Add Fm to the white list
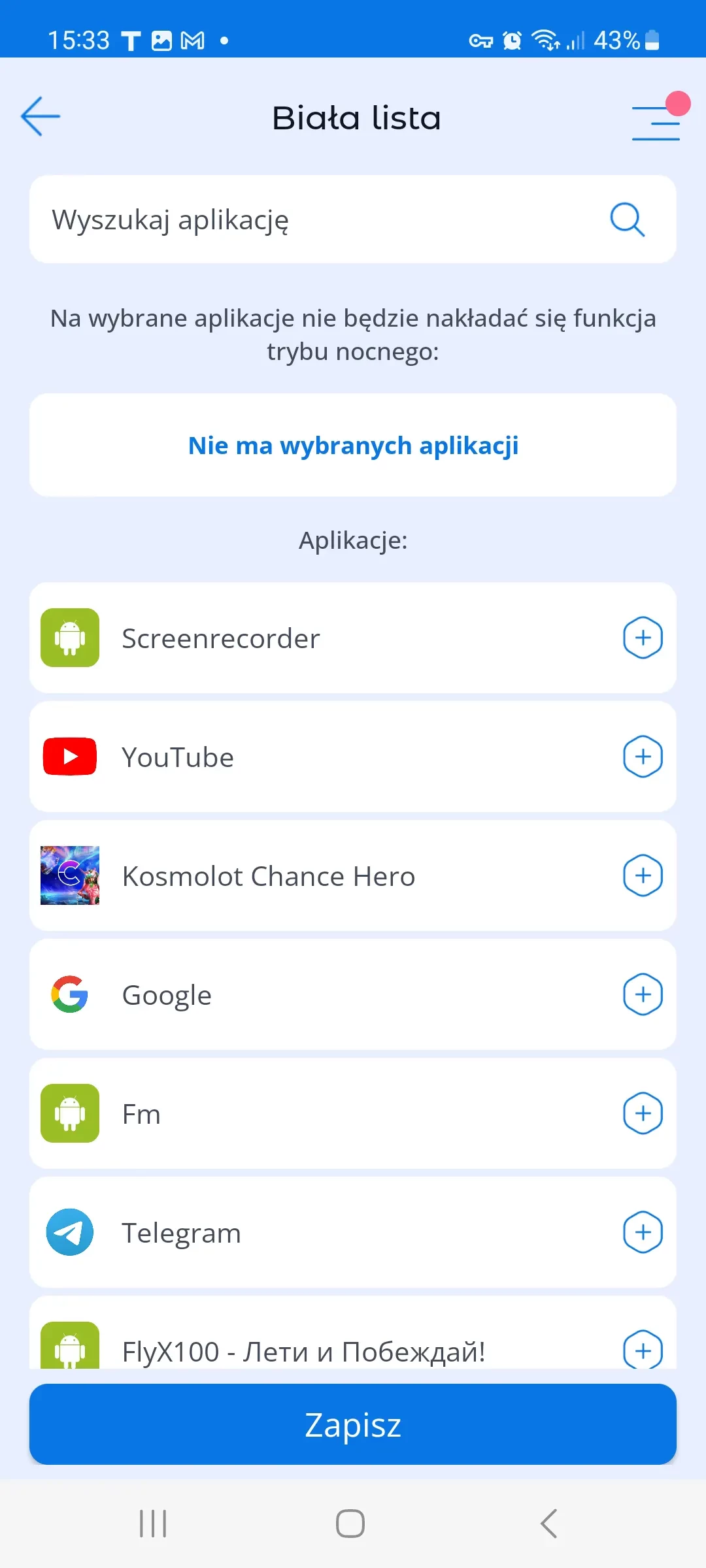Viewport: 706px width, 1568px height. point(643,1113)
